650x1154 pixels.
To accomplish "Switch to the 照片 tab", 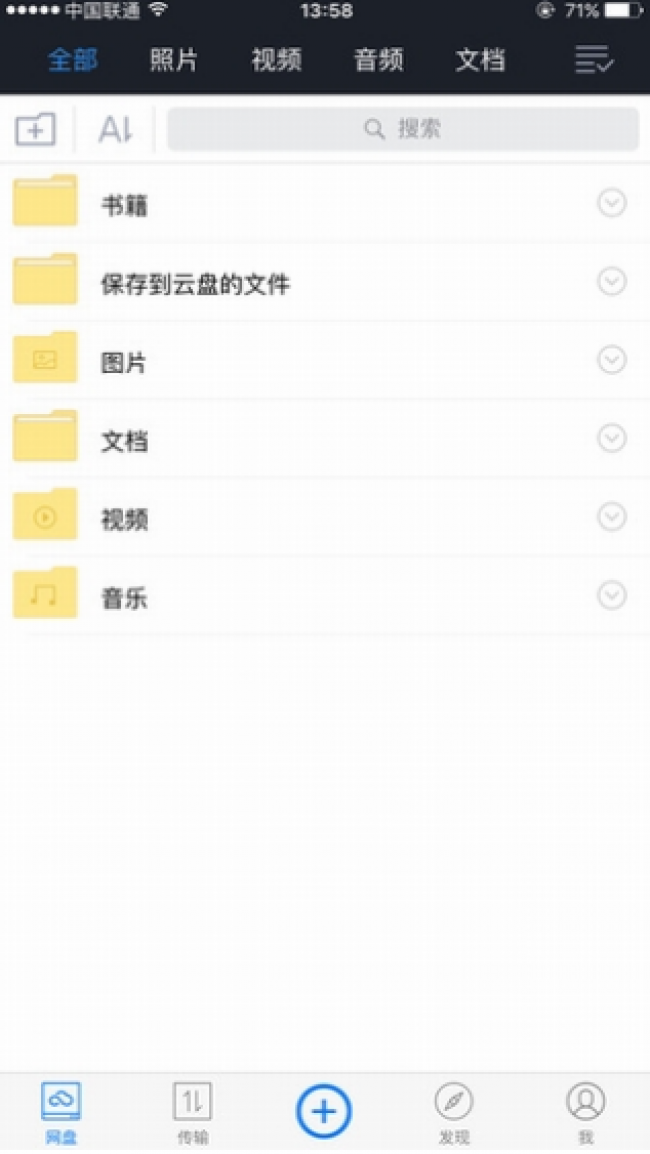I will tap(174, 60).
